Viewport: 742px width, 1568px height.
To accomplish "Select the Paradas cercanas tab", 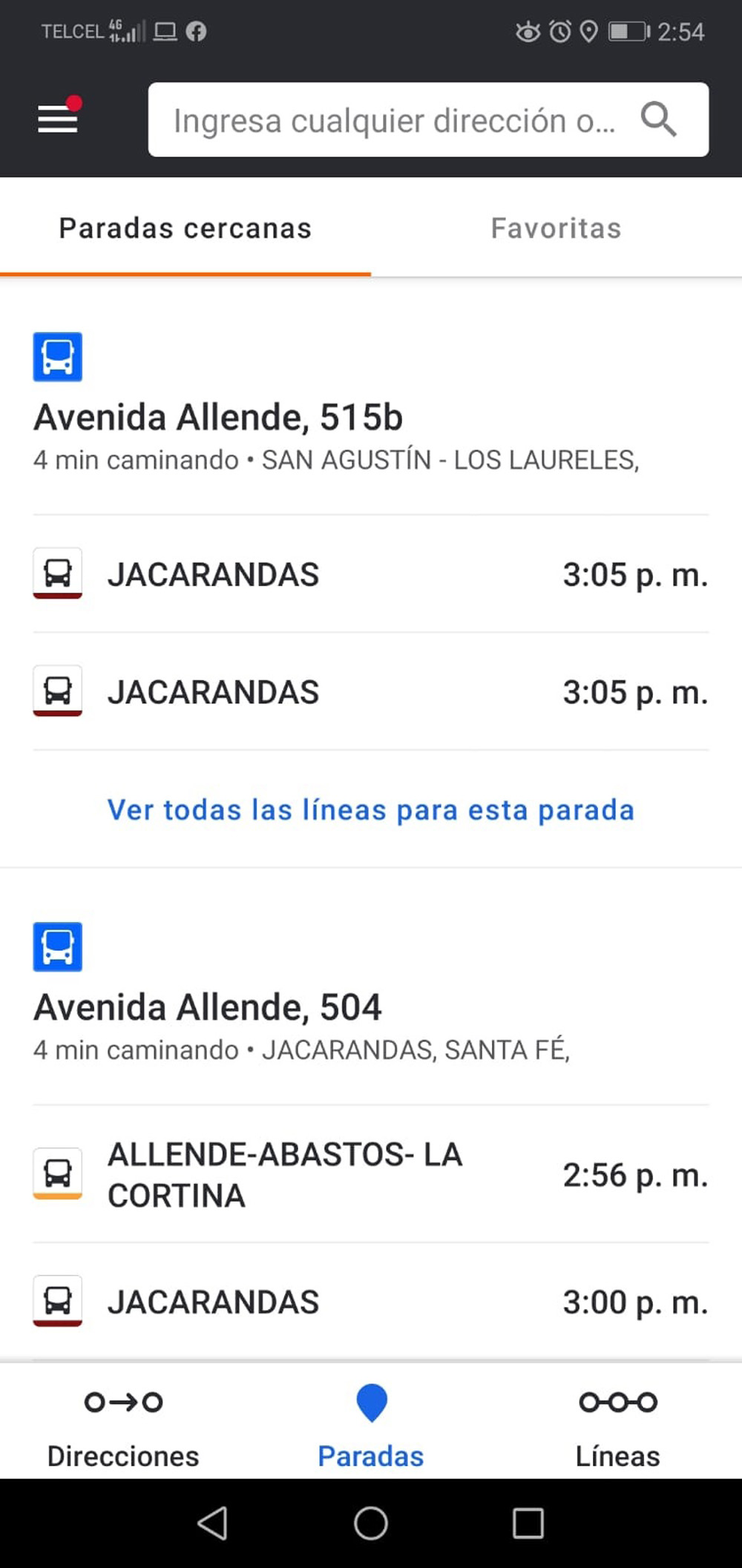I will 185,228.
